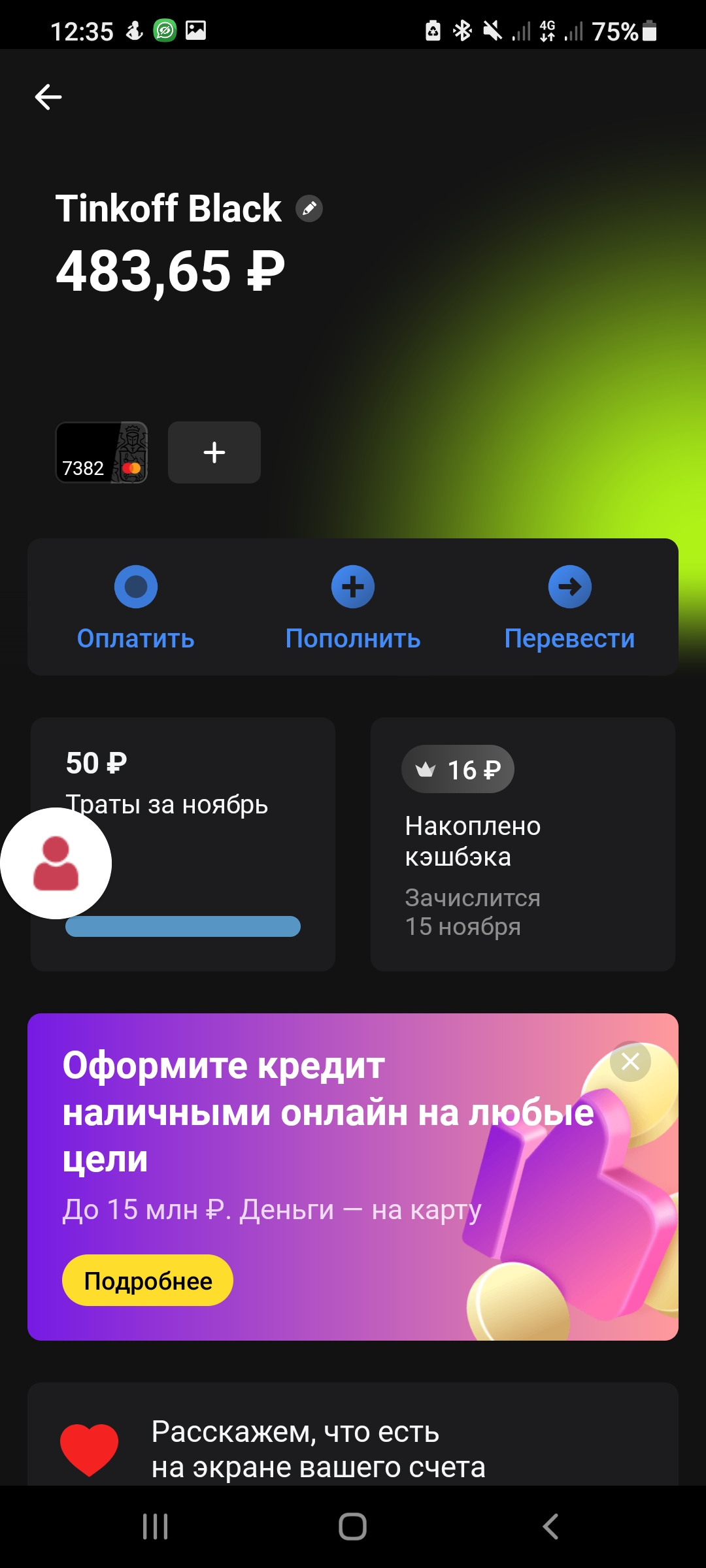Tap the floating red person bubble
Viewport: 706px width, 1568px height.
click(56, 863)
